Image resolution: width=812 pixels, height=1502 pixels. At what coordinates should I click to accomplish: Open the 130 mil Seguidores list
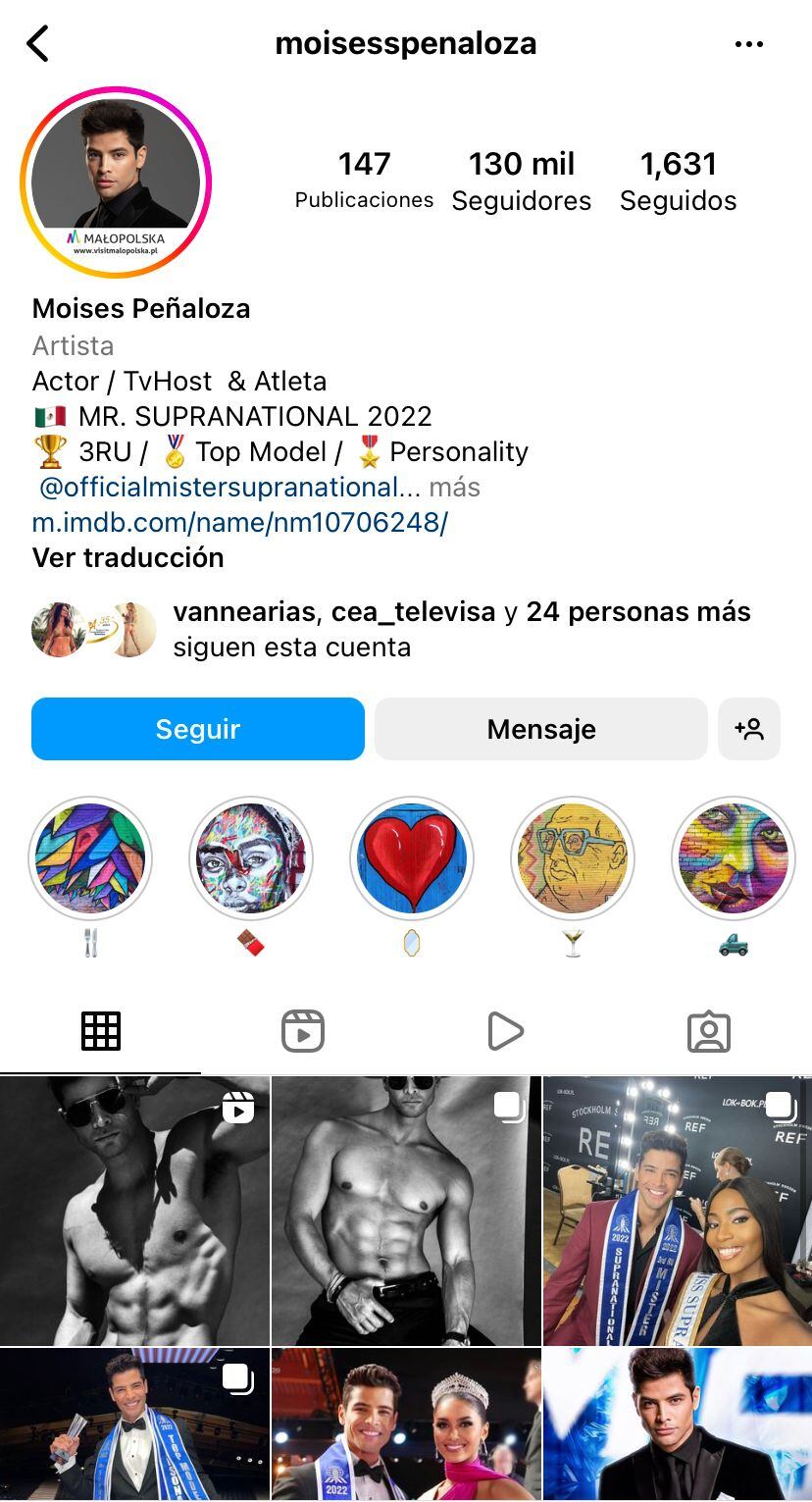click(521, 181)
